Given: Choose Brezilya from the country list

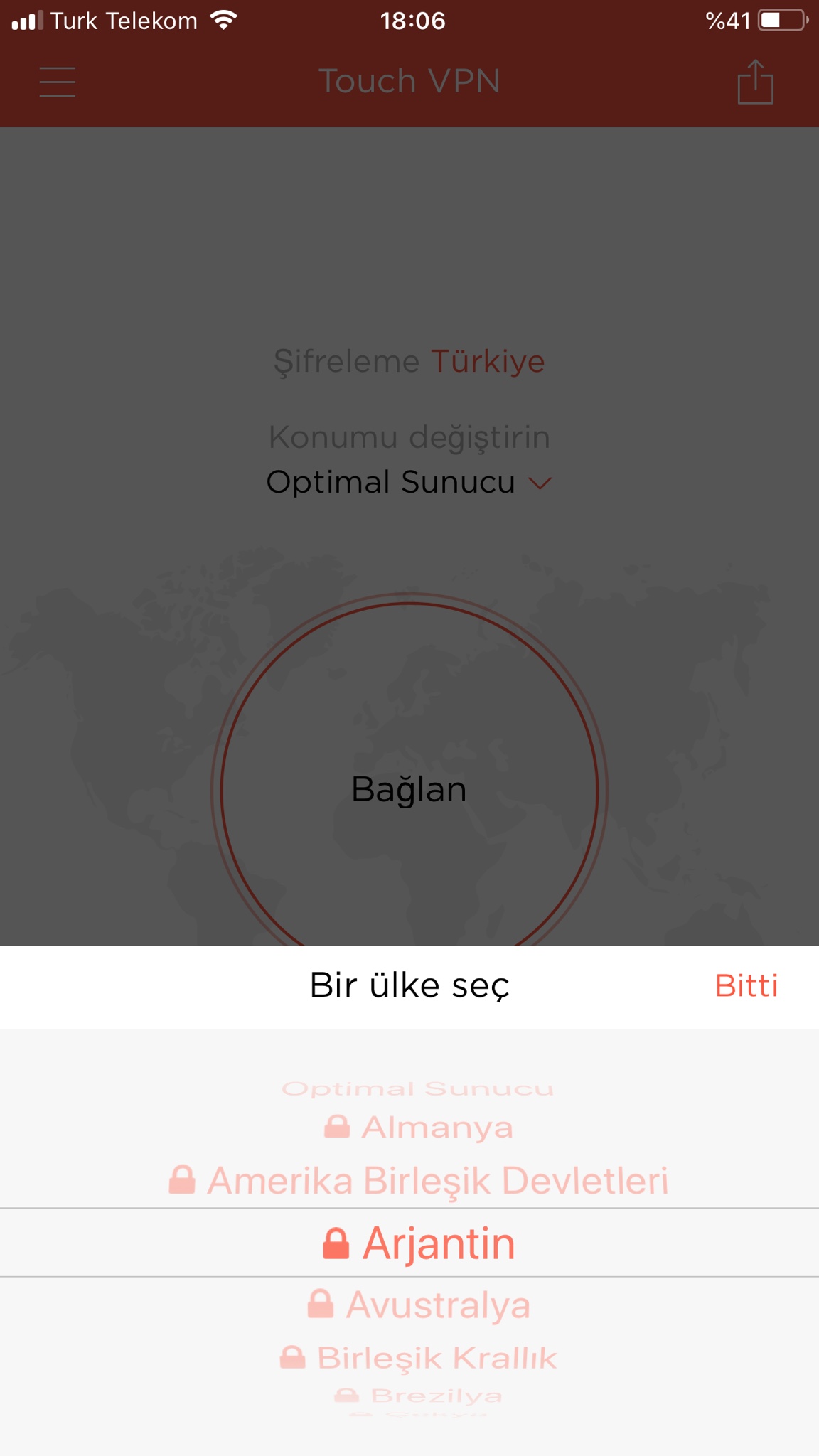Looking at the screenshot, I should click(x=419, y=1396).
